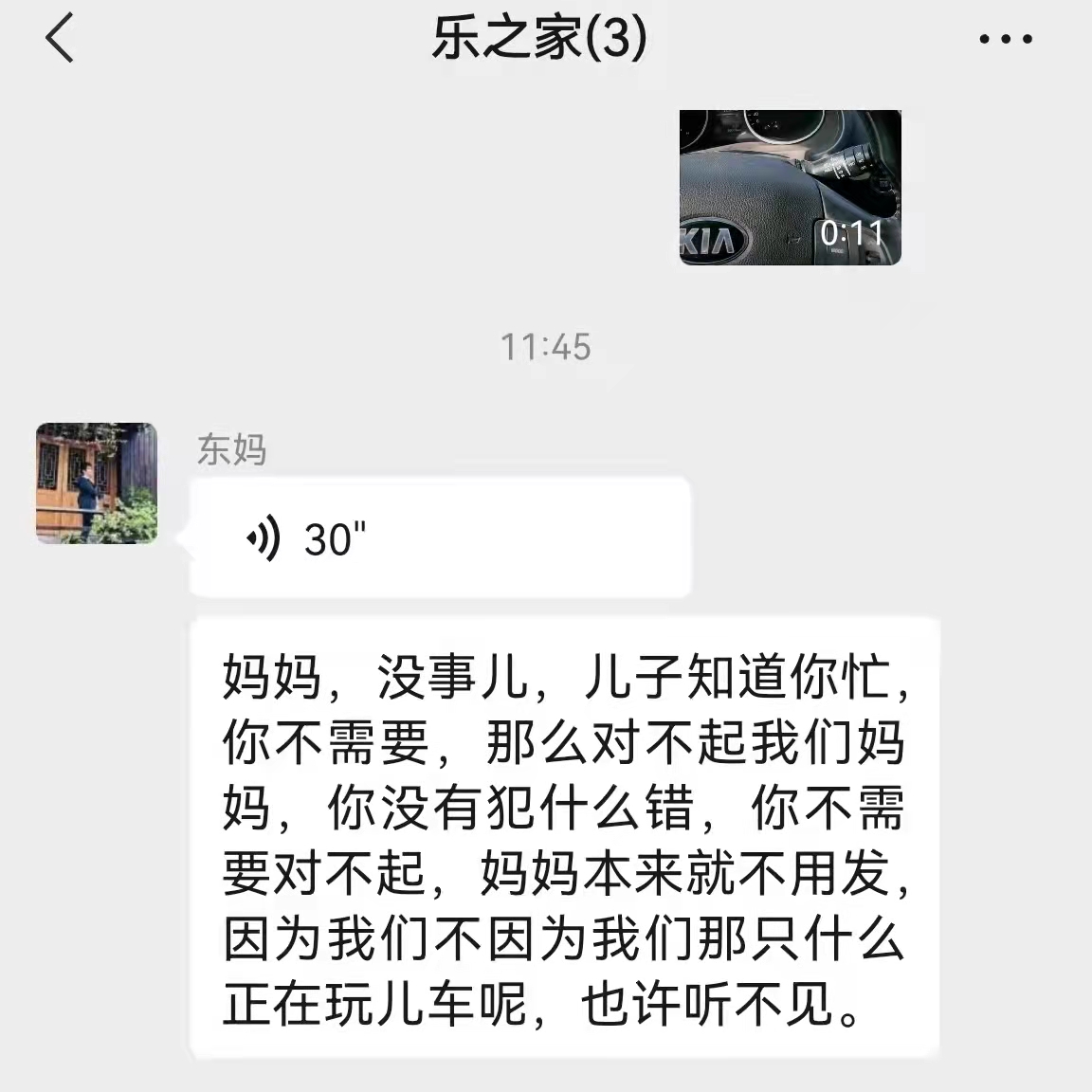The height and width of the screenshot is (1092, 1092).
Task: Go back from the 乐之家 chat
Action: pos(59,40)
